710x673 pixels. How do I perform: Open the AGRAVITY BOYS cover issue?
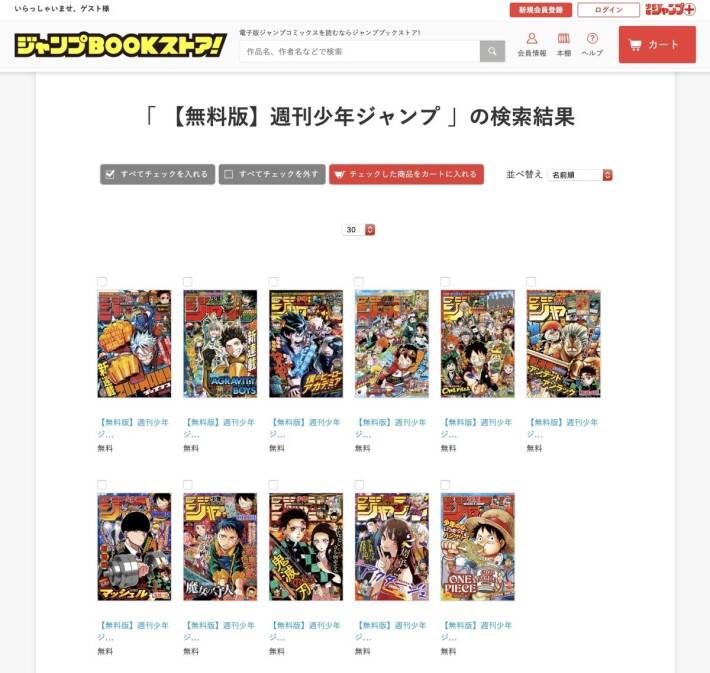[220, 344]
